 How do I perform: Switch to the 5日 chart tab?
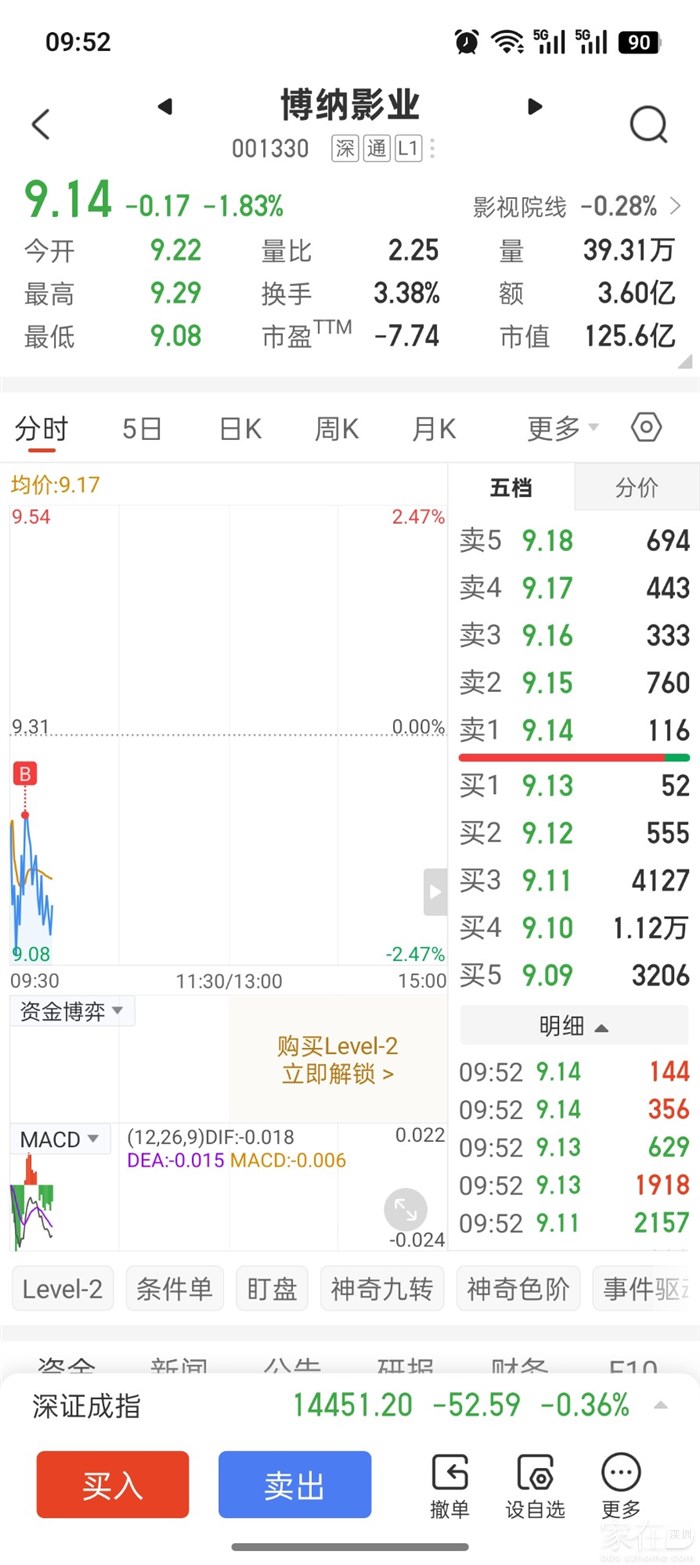click(x=142, y=429)
